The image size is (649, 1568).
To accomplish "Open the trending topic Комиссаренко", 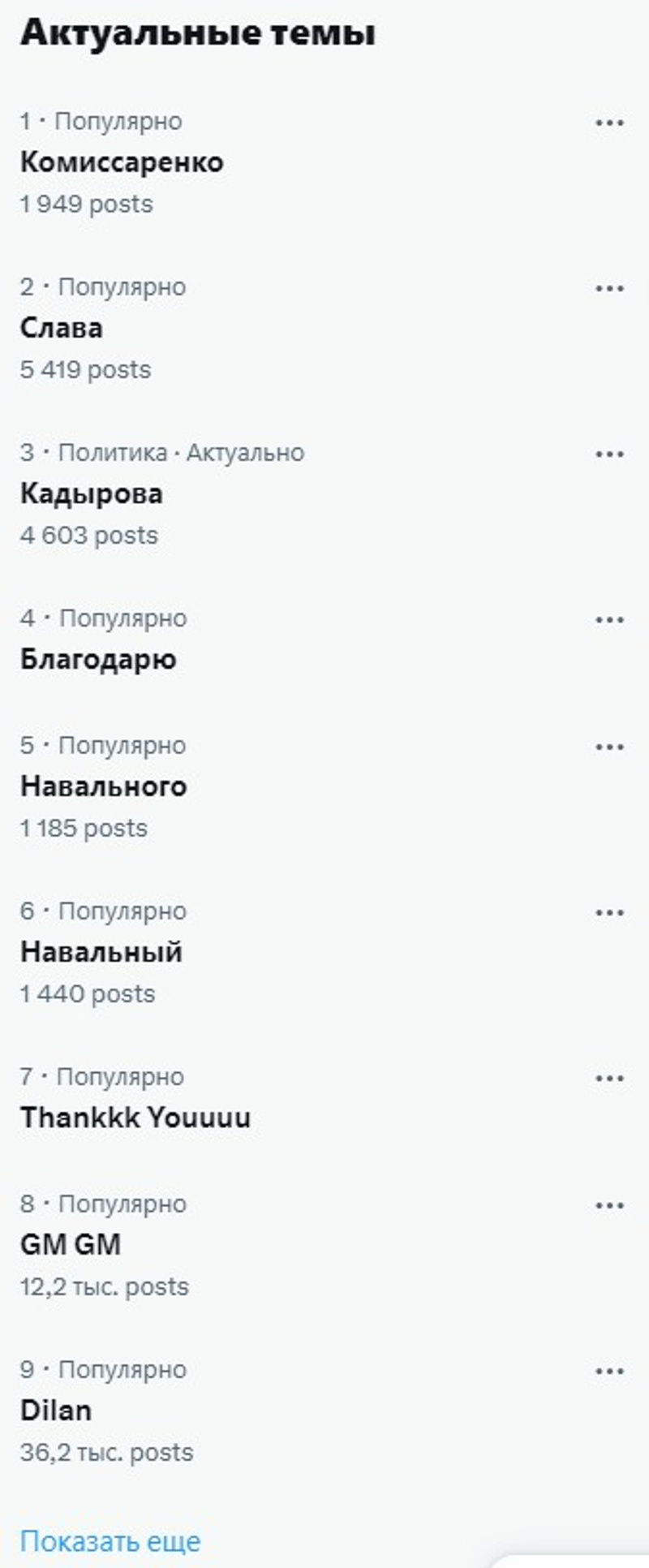I will click(122, 162).
